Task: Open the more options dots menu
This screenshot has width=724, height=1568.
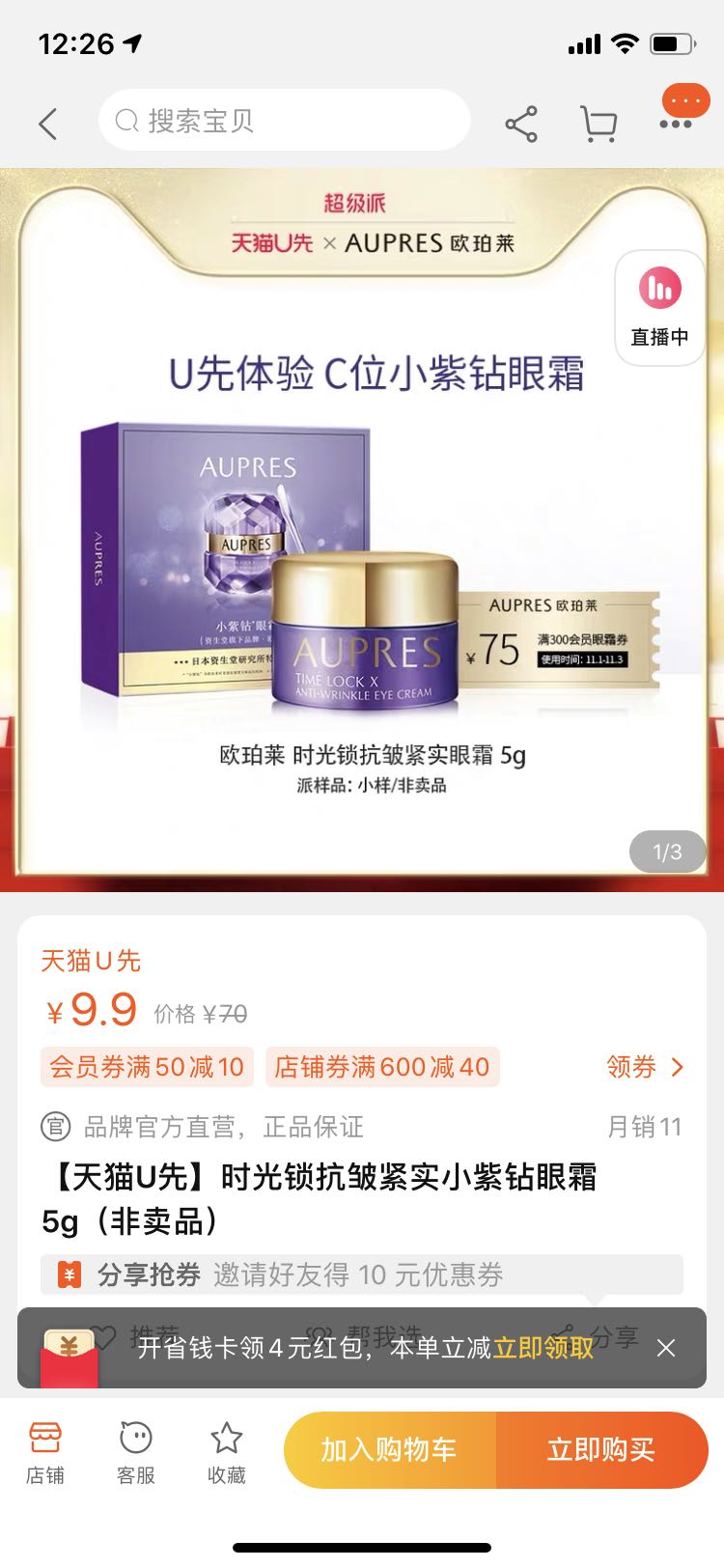Action: tap(676, 123)
